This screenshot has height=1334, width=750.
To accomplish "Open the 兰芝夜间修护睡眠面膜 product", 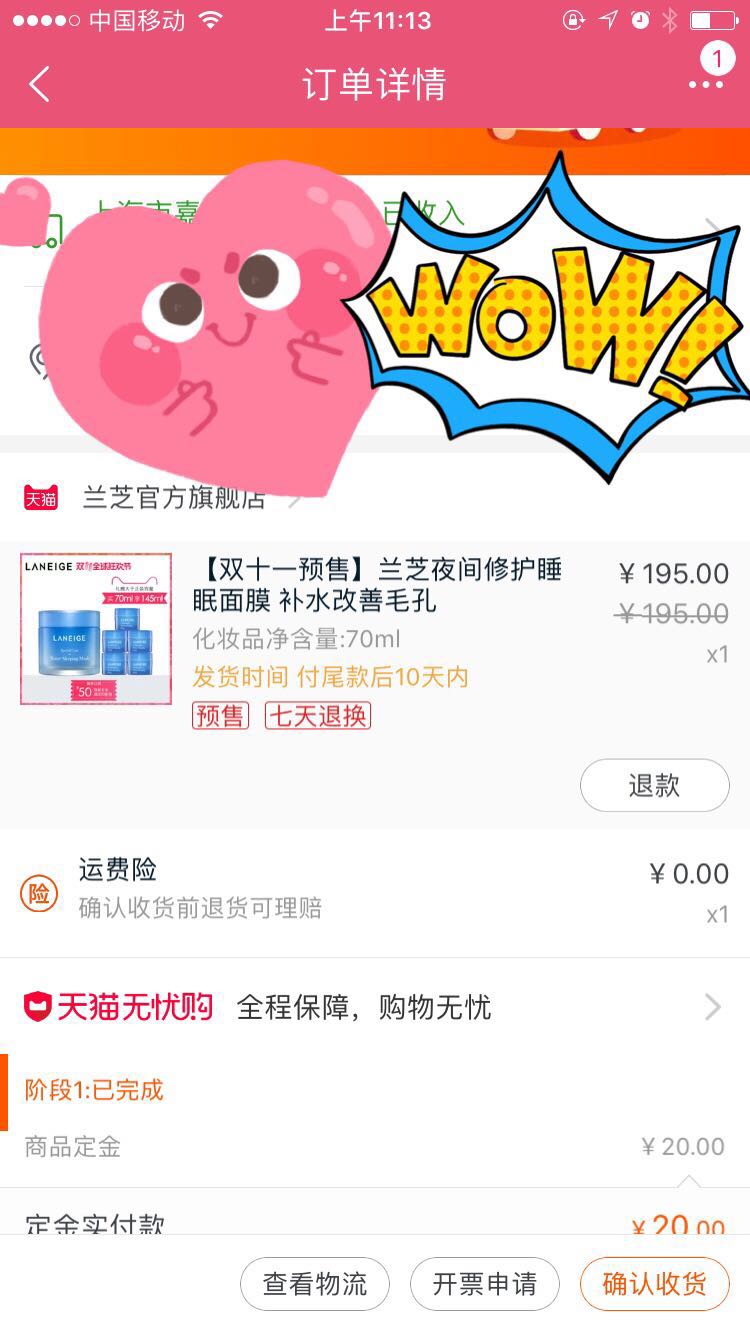I will tap(377, 585).
